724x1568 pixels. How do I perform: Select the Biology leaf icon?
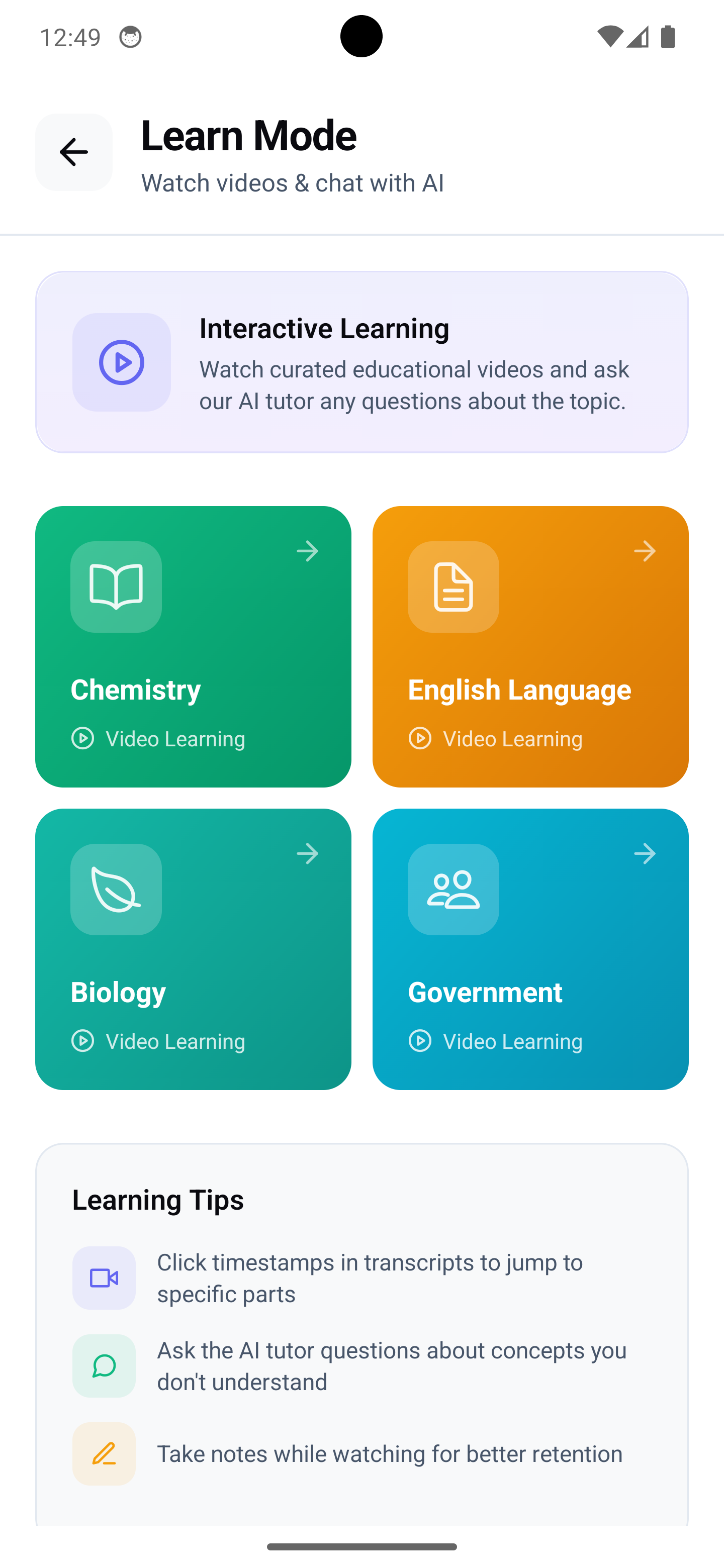(x=116, y=890)
